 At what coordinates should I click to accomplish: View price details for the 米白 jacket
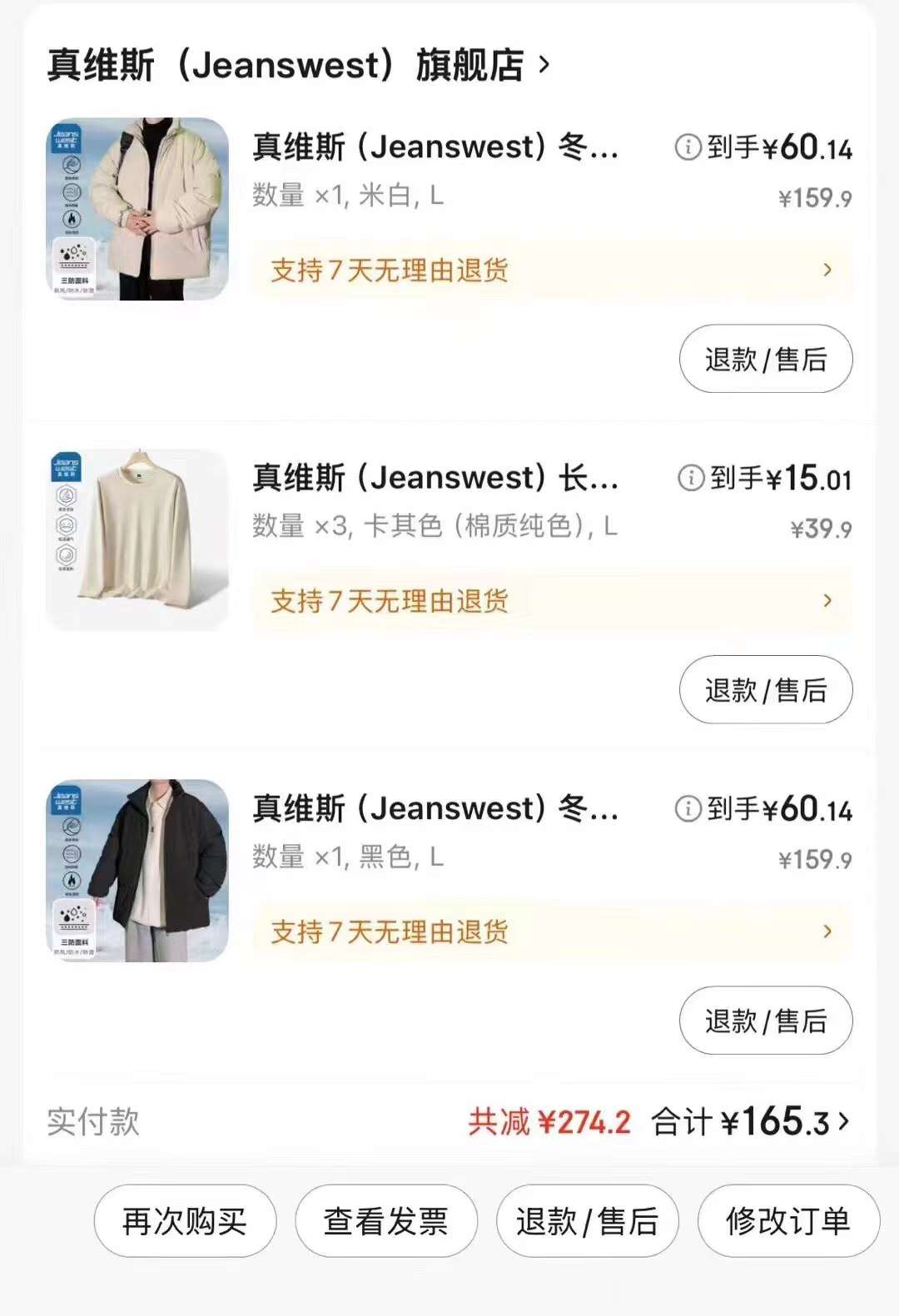tap(688, 147)
